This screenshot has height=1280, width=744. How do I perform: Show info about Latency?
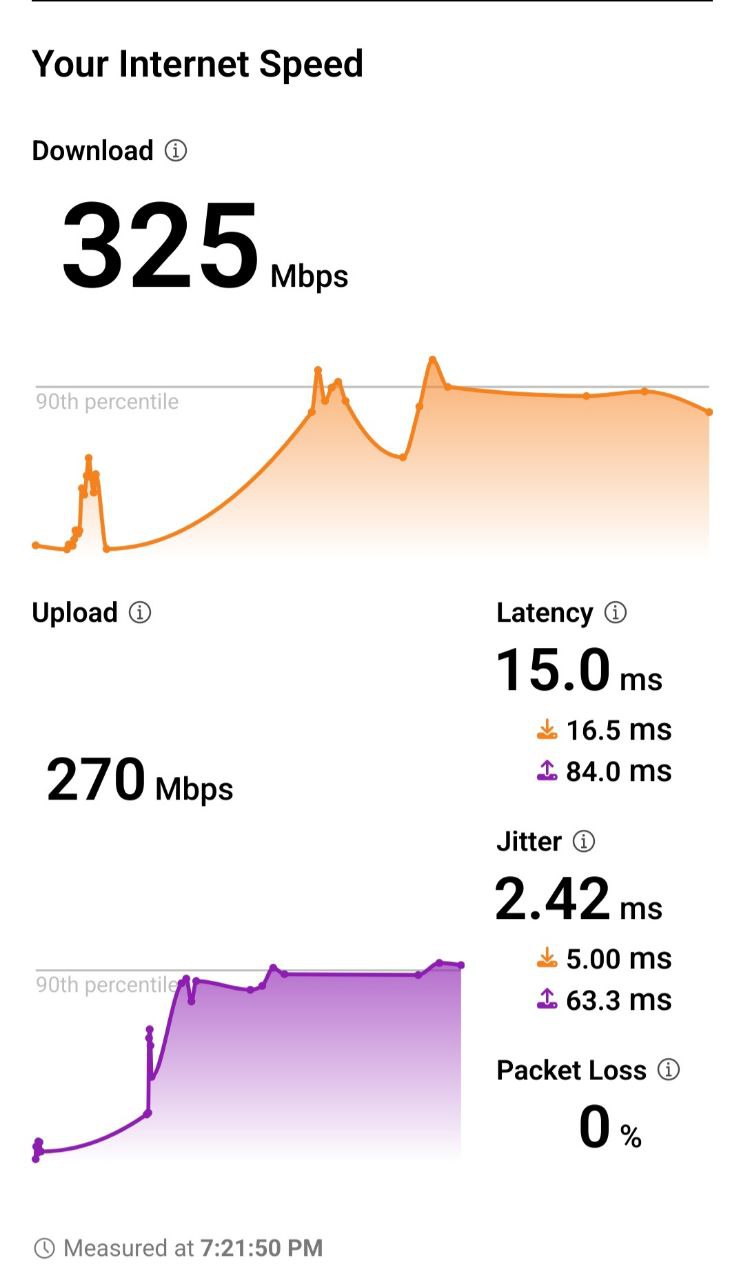click(616, 613)
